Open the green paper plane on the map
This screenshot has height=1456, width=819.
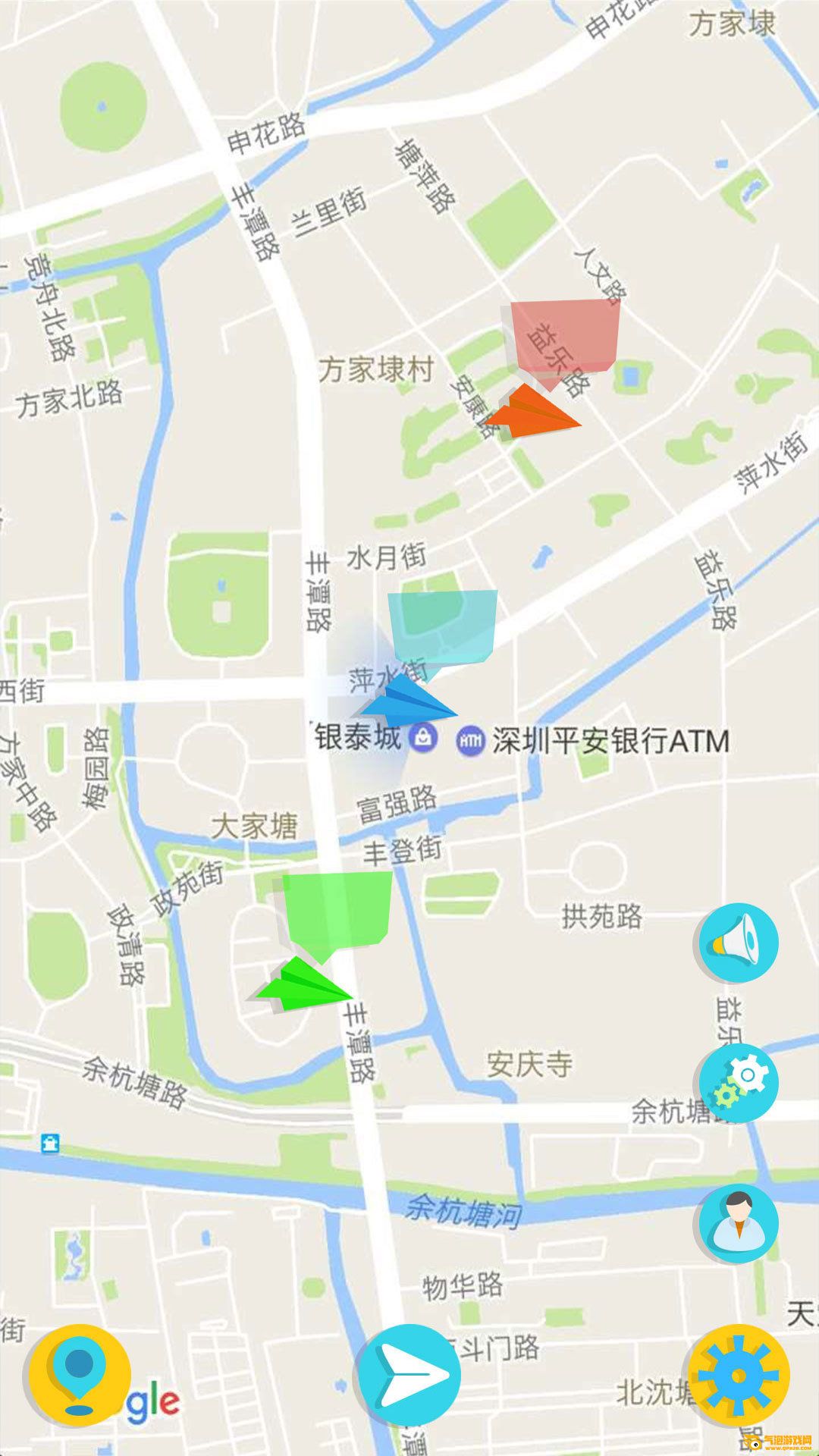(x=306, y=985)
